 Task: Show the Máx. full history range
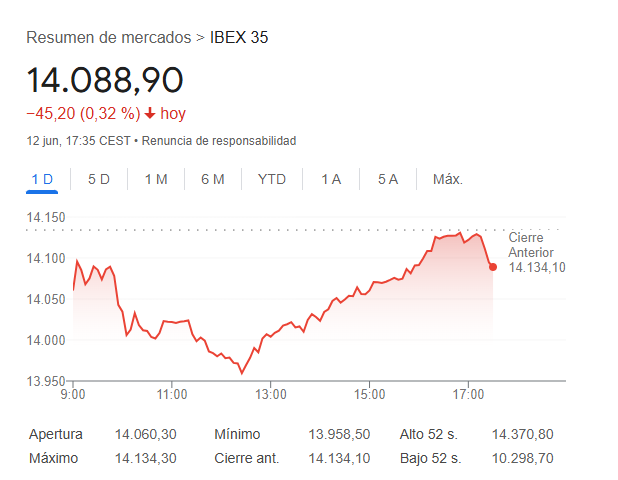447,179
